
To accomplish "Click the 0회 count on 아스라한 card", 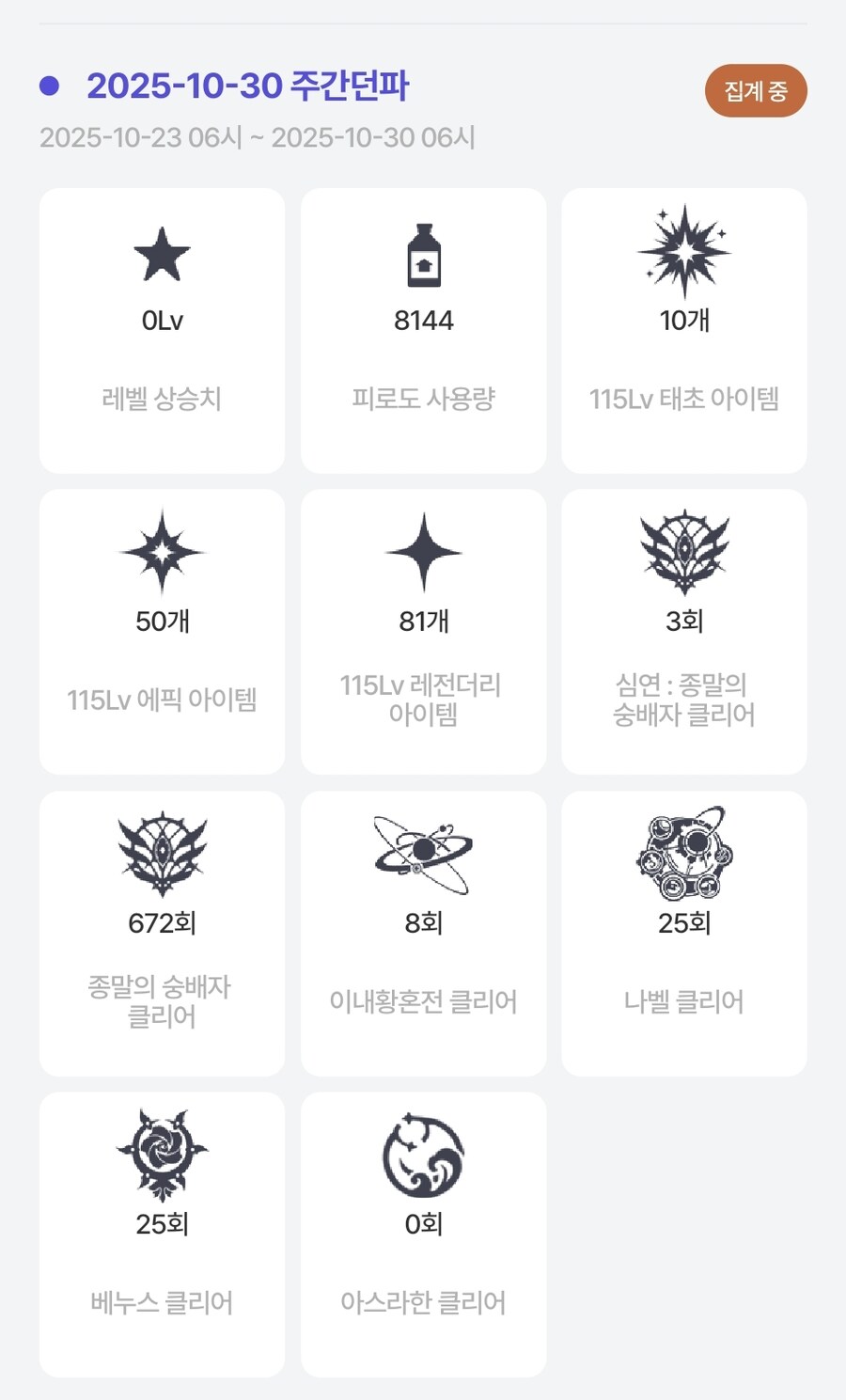I will [x=423, y=1225].
